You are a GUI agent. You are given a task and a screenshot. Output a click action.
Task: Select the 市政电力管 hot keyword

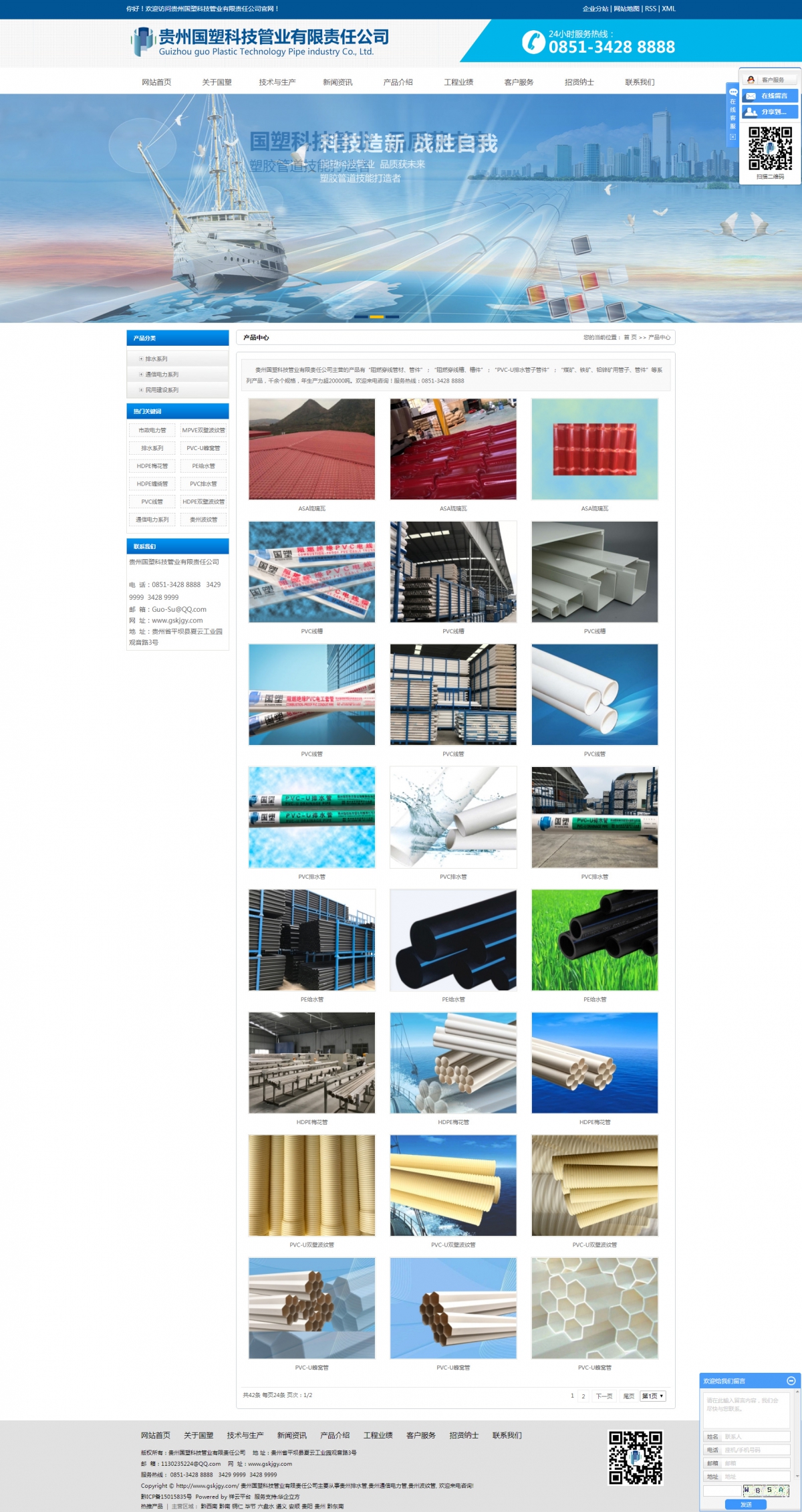pyautogui.click(x=152, y=431)
